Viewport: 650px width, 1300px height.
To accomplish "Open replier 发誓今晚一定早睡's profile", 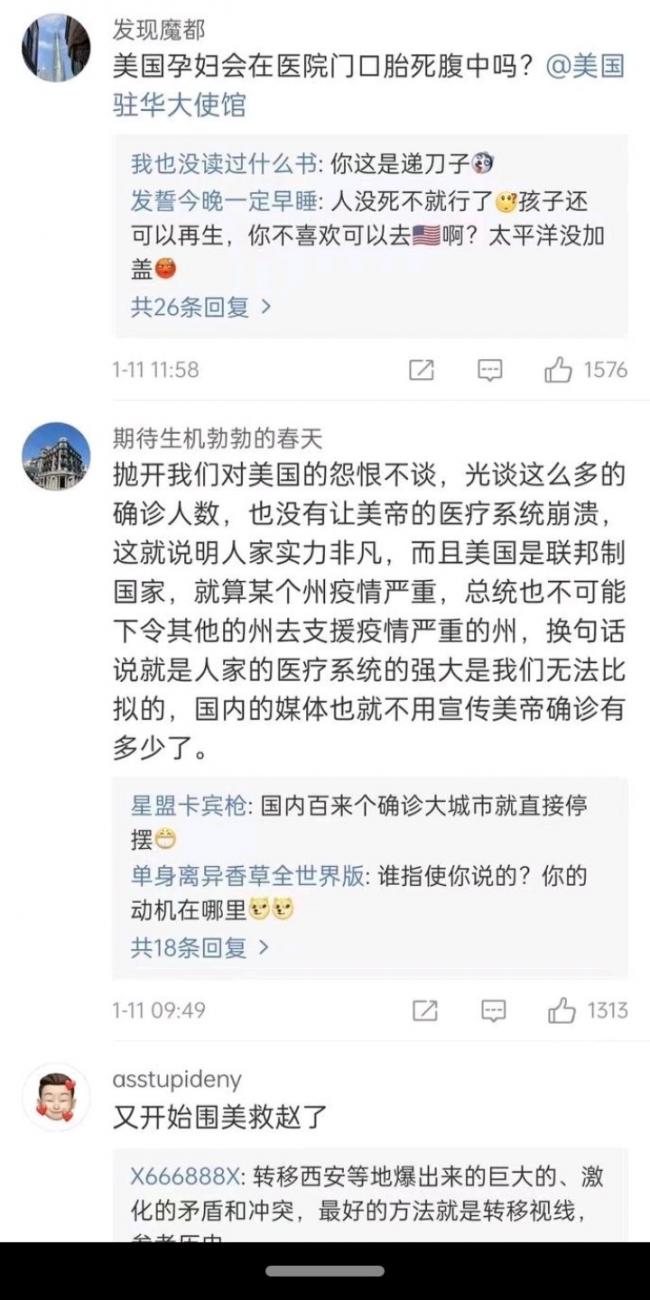I will coord(225,201).
